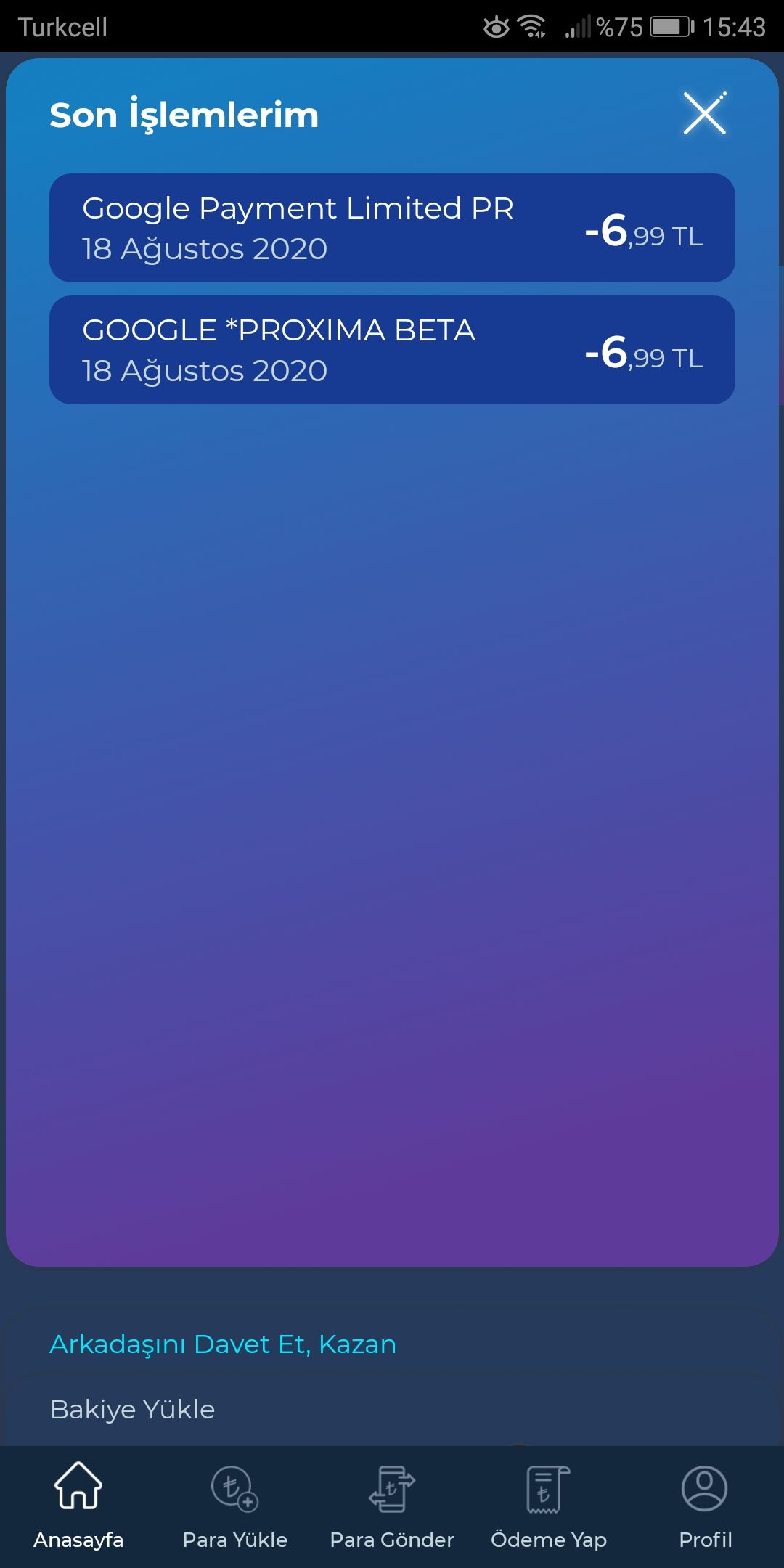The height and width of the screenshot is (1568, 784).
Task: Open Arkadaşını Davet Et, Kazan link
Action: [x=223, y=1344]
